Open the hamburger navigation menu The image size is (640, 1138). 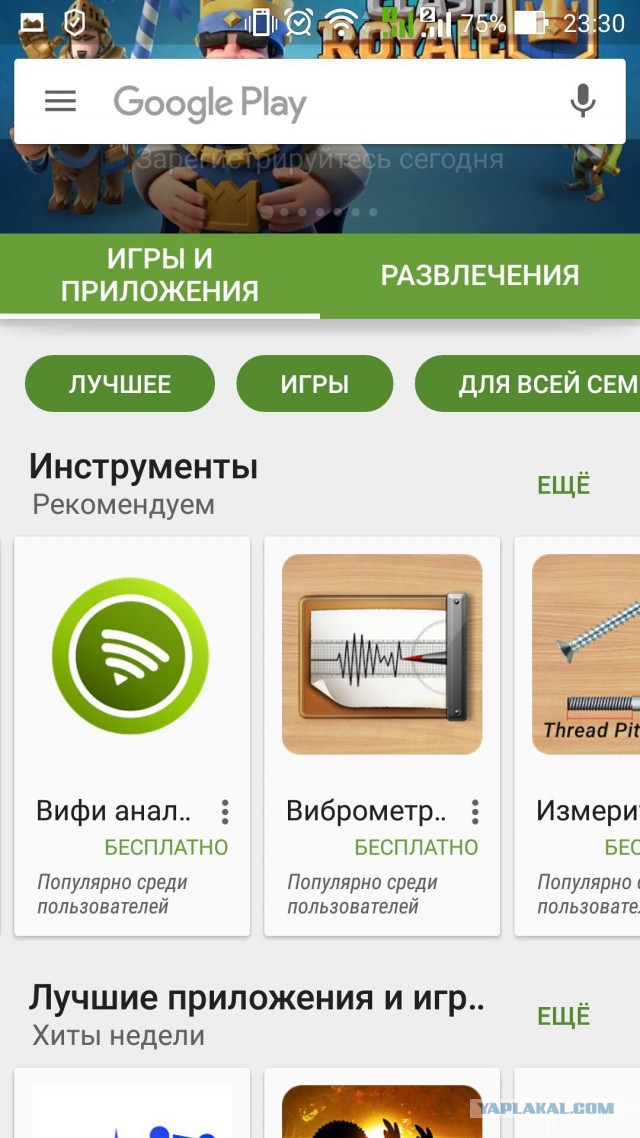click(x=60, y=102)
